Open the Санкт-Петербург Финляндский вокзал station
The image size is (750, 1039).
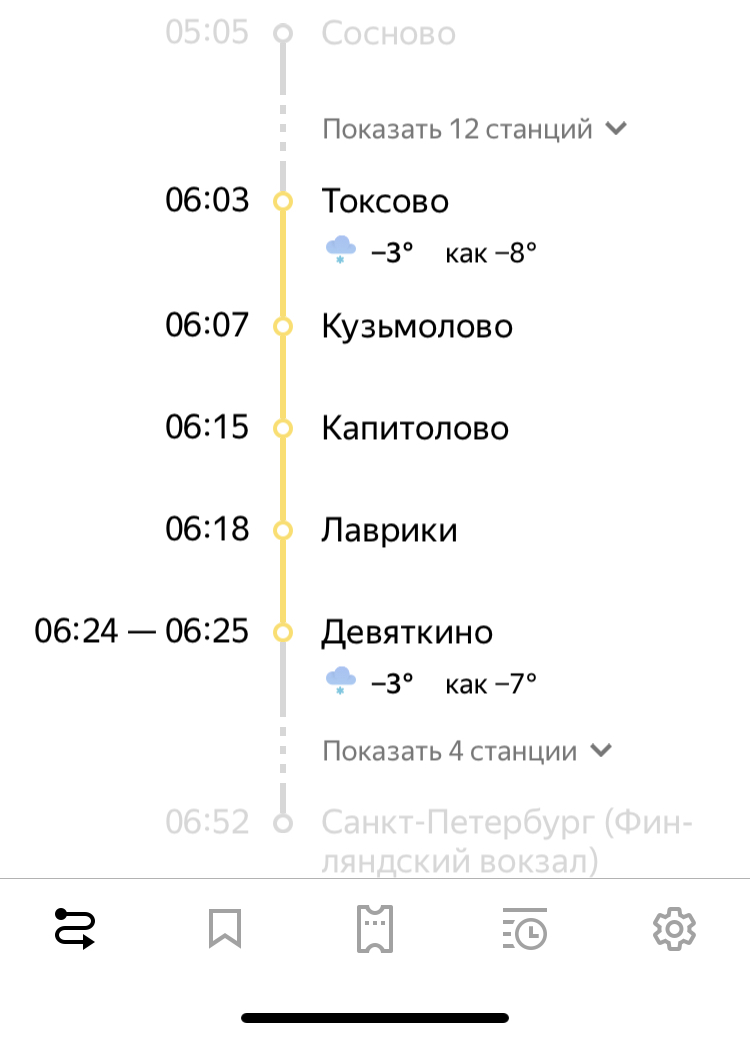(x=507, y=841)
